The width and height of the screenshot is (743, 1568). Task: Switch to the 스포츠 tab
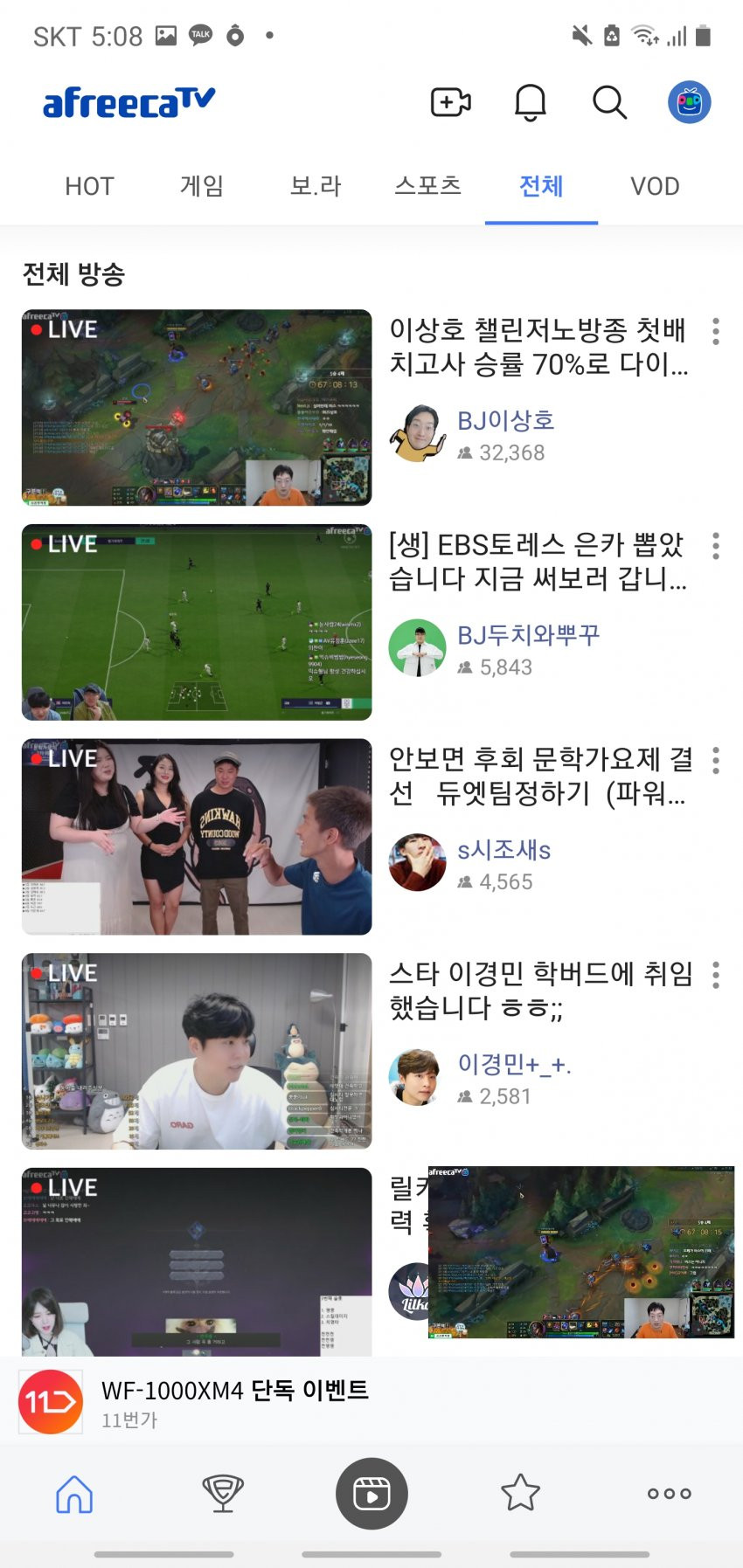pyautogui.click(x=427, y=186)
